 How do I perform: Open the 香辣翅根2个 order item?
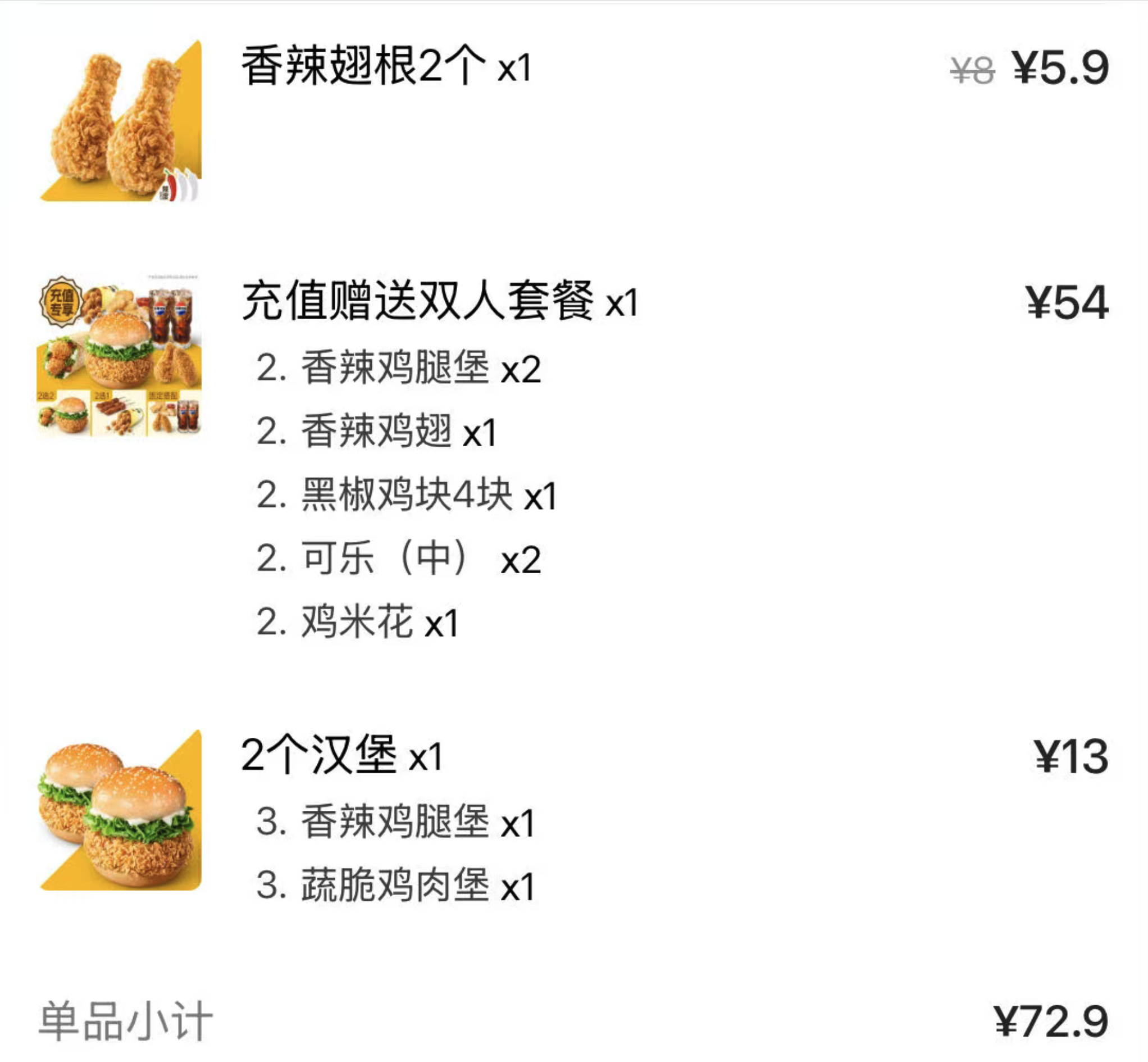(x=363, y=67)
